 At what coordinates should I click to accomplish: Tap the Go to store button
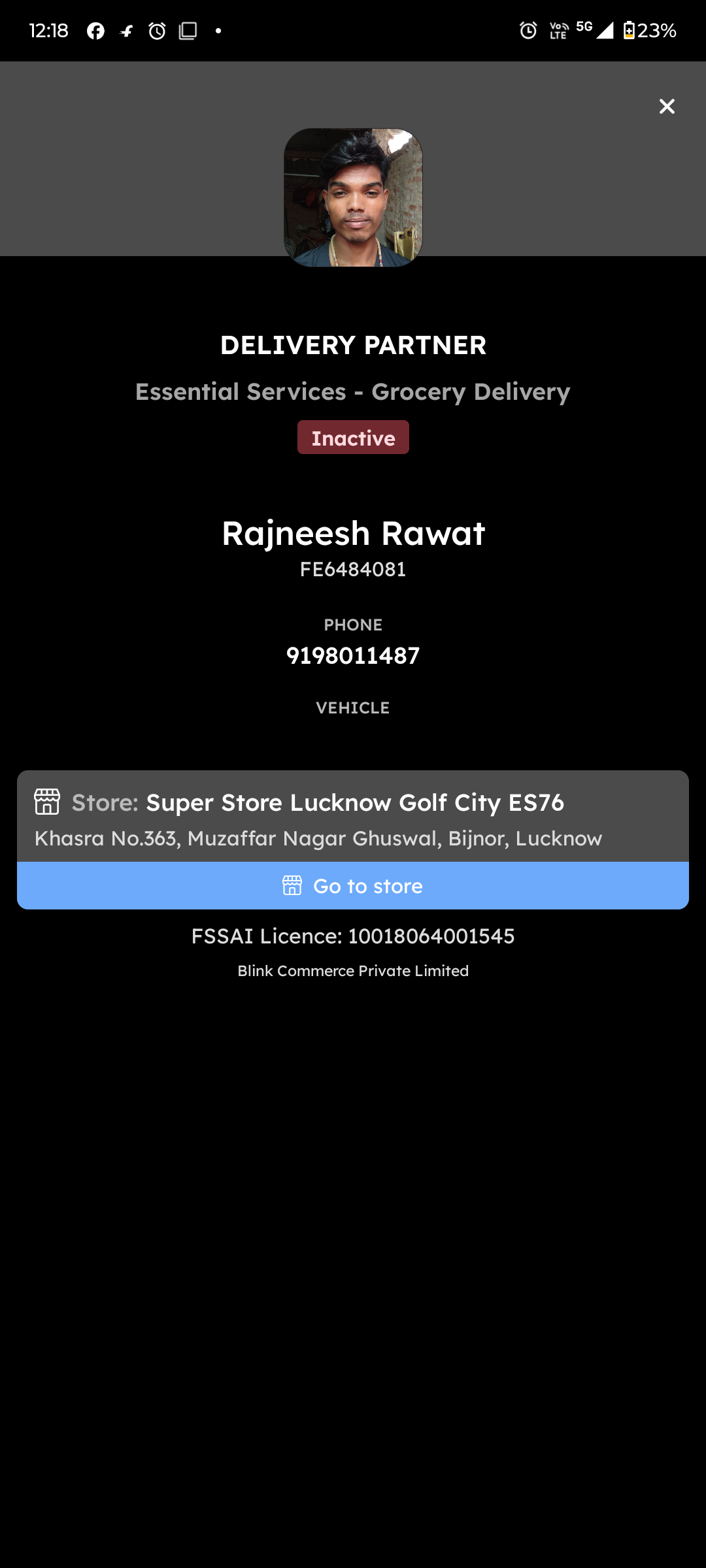[x=353, y=885]
